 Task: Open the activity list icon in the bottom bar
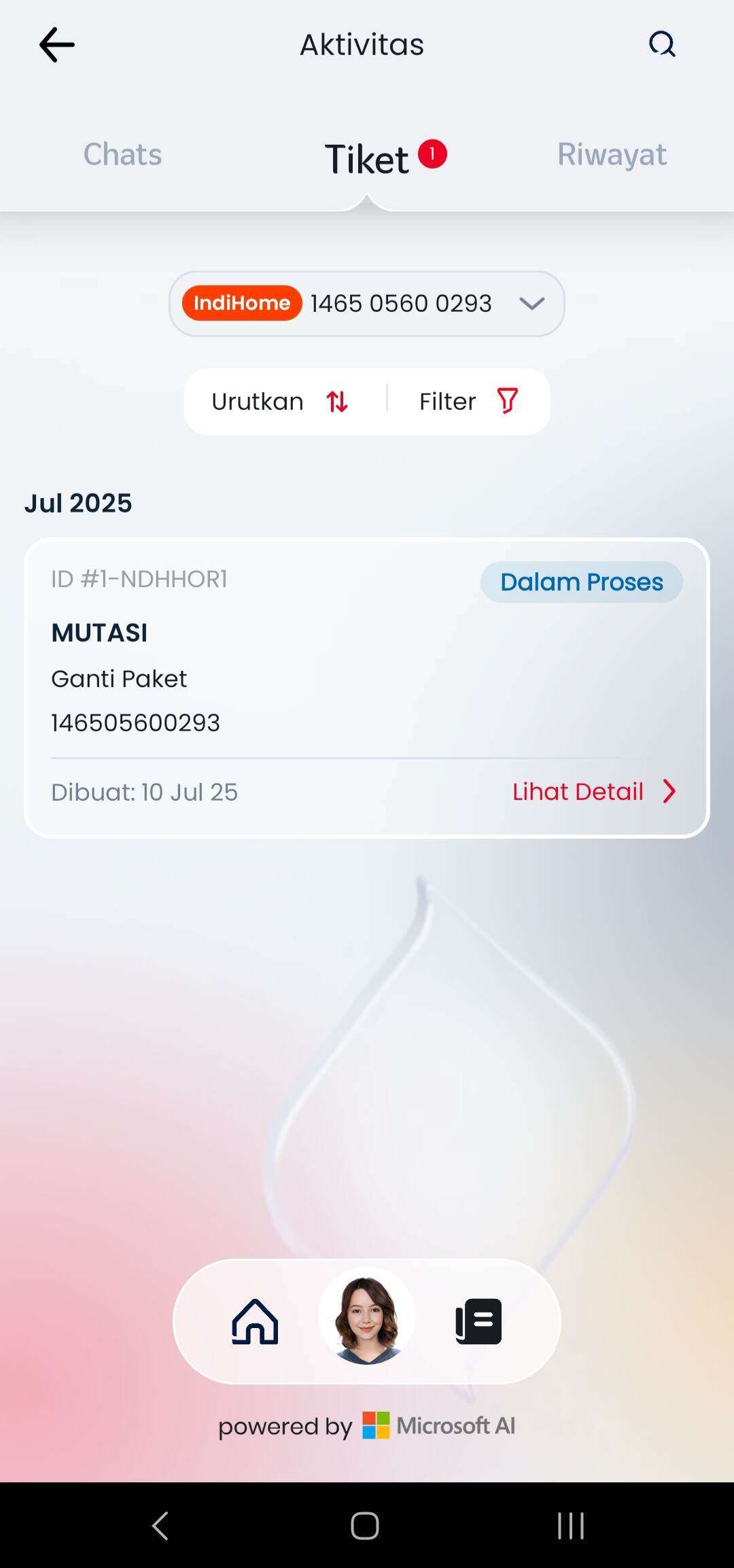tap(478, 1321)
